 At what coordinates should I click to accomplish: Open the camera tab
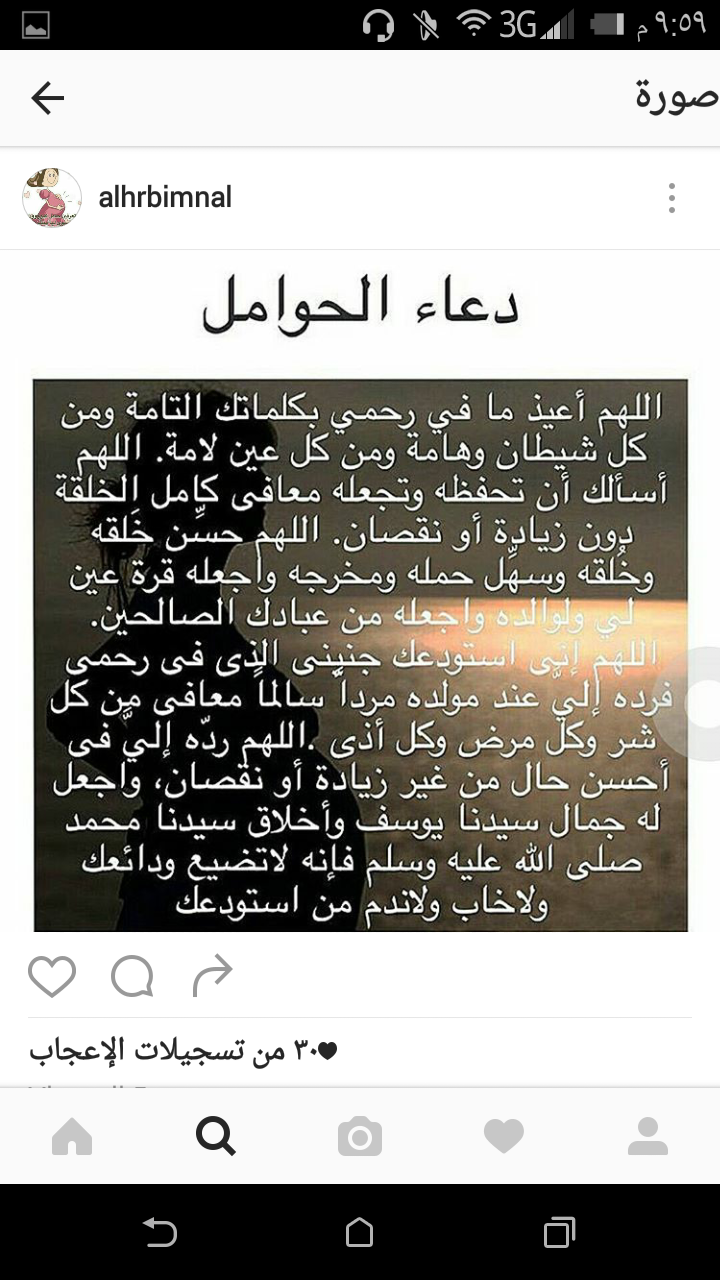coord(360,1137)
